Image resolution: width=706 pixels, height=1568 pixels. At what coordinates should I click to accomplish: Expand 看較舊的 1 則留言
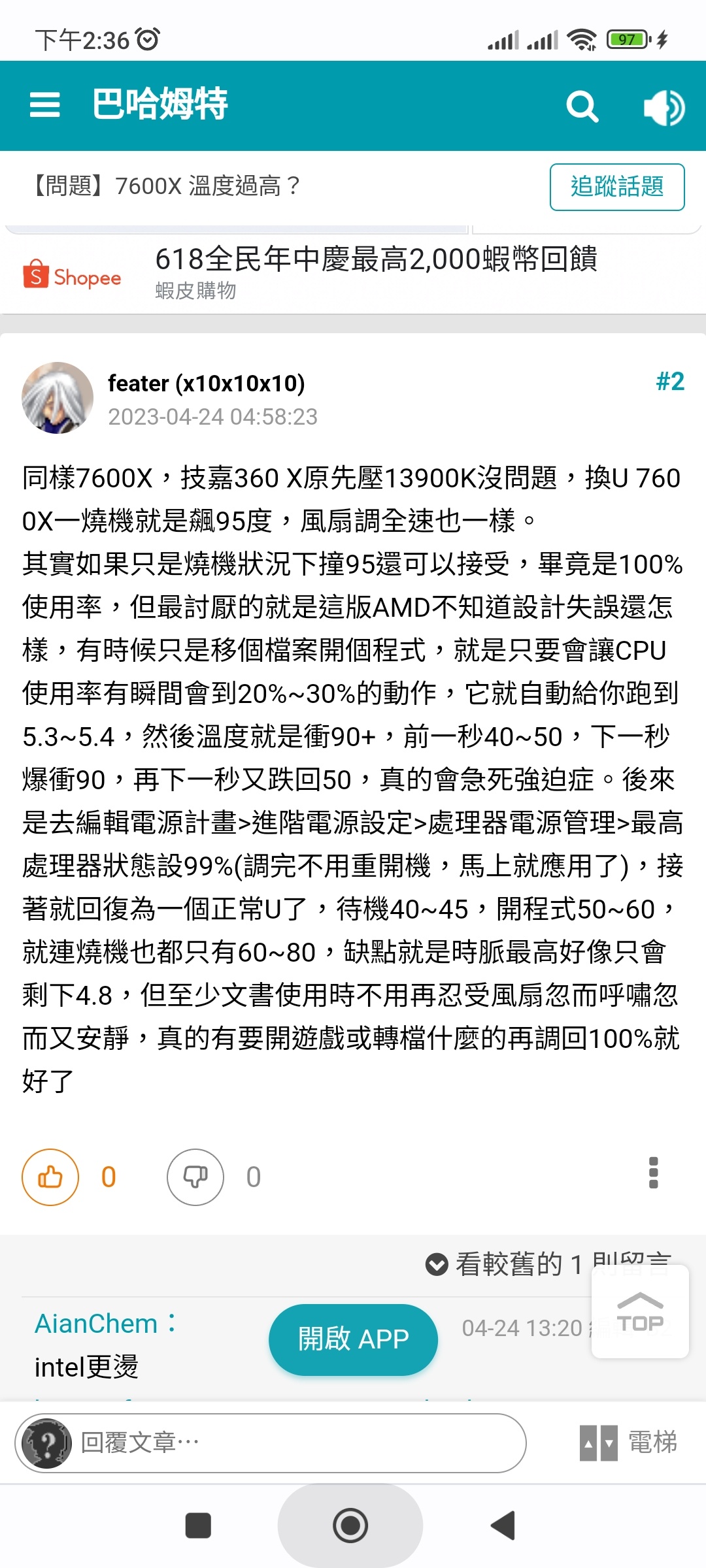click(548, 1264)
